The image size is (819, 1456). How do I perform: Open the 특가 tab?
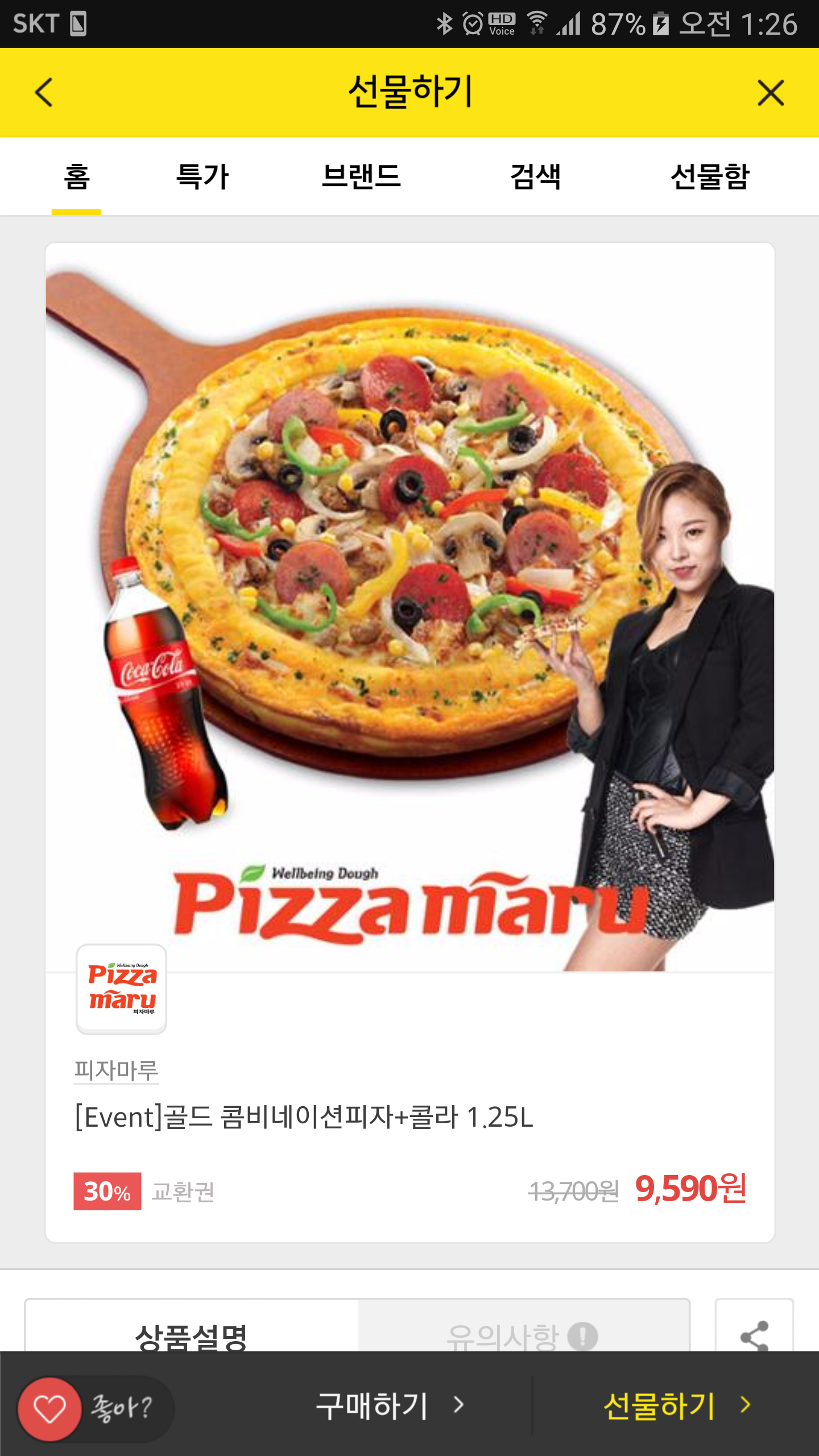point(202,176)
